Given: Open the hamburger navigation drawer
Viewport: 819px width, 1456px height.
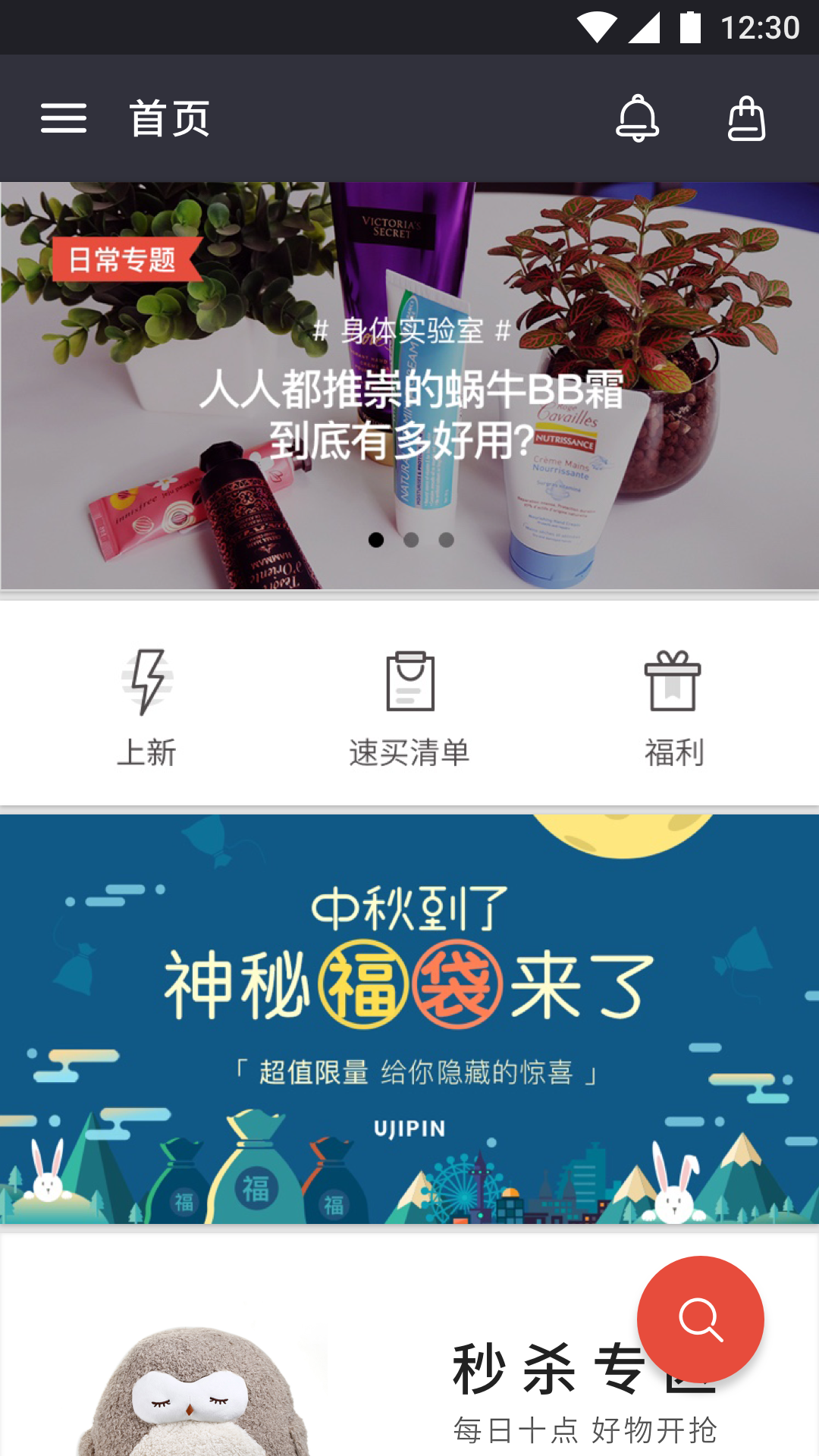Looking at the screenshot, I should click(64, 118).
